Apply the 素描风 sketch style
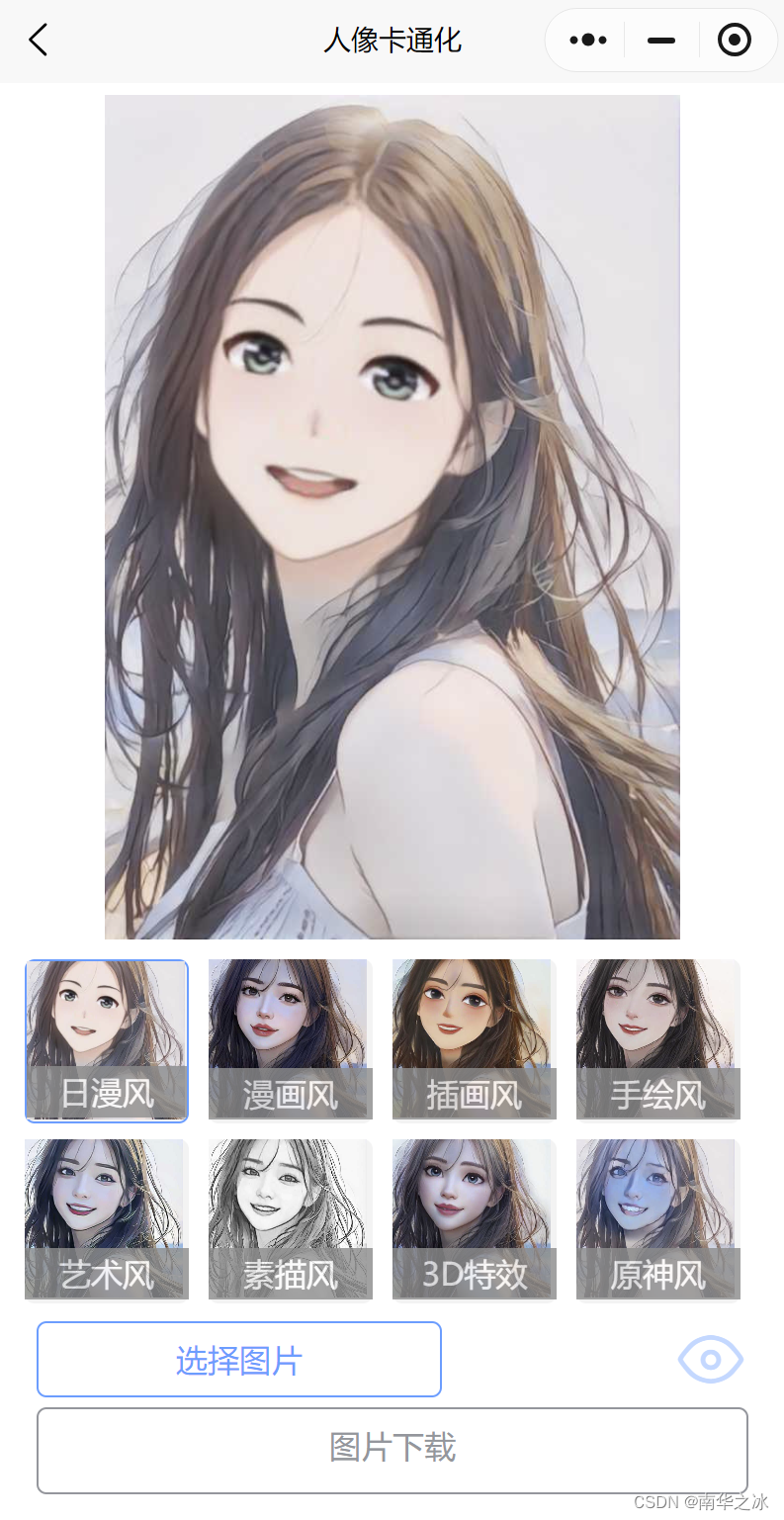 (290, 1219)
